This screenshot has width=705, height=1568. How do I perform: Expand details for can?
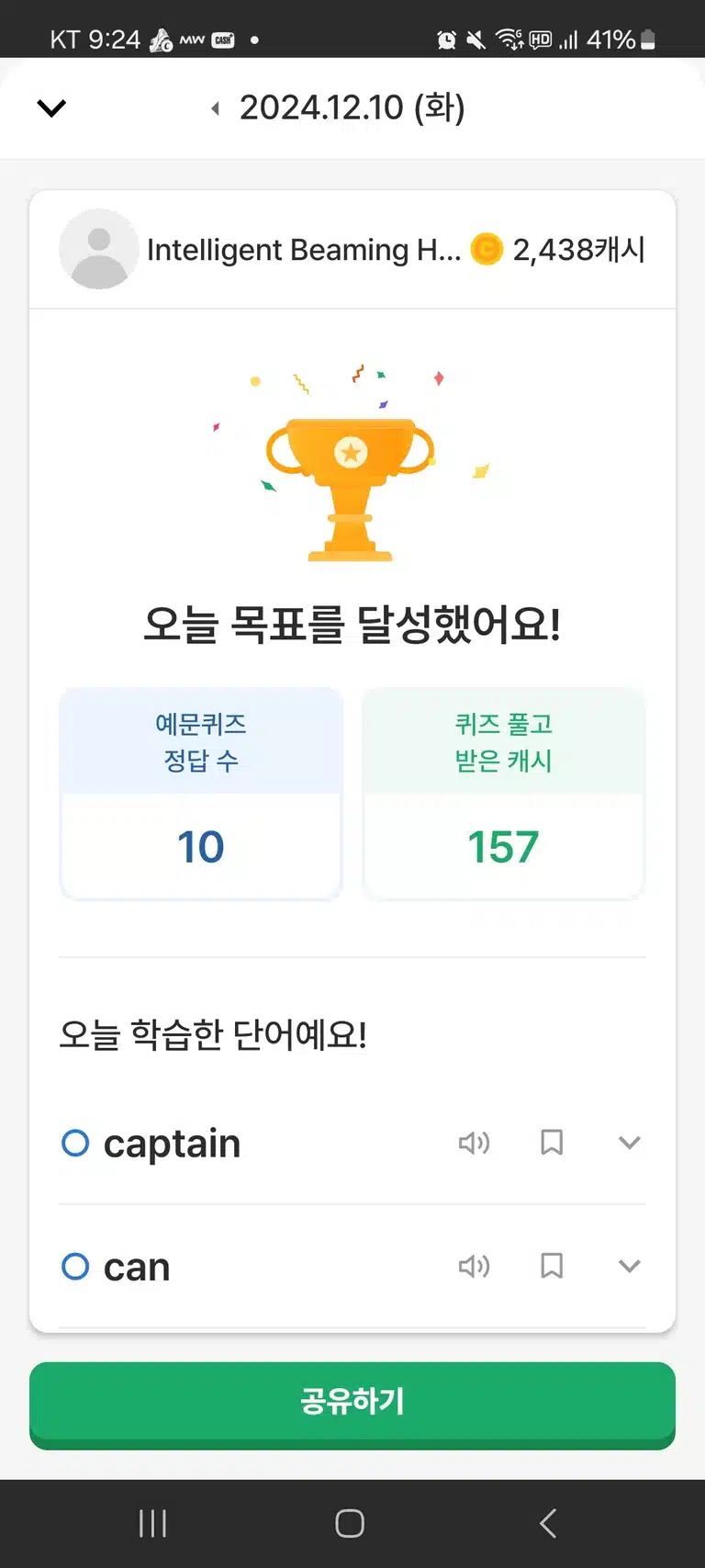pos(629,1266)
